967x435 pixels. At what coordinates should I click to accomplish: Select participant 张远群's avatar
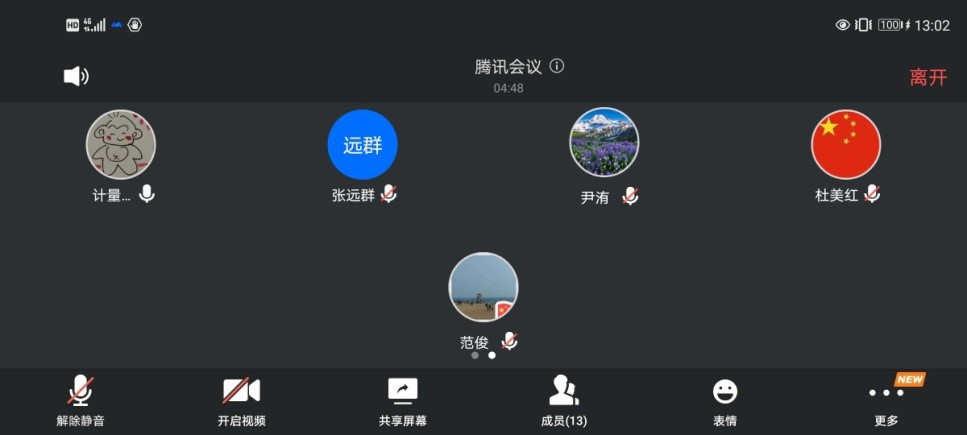pos(363,144)
